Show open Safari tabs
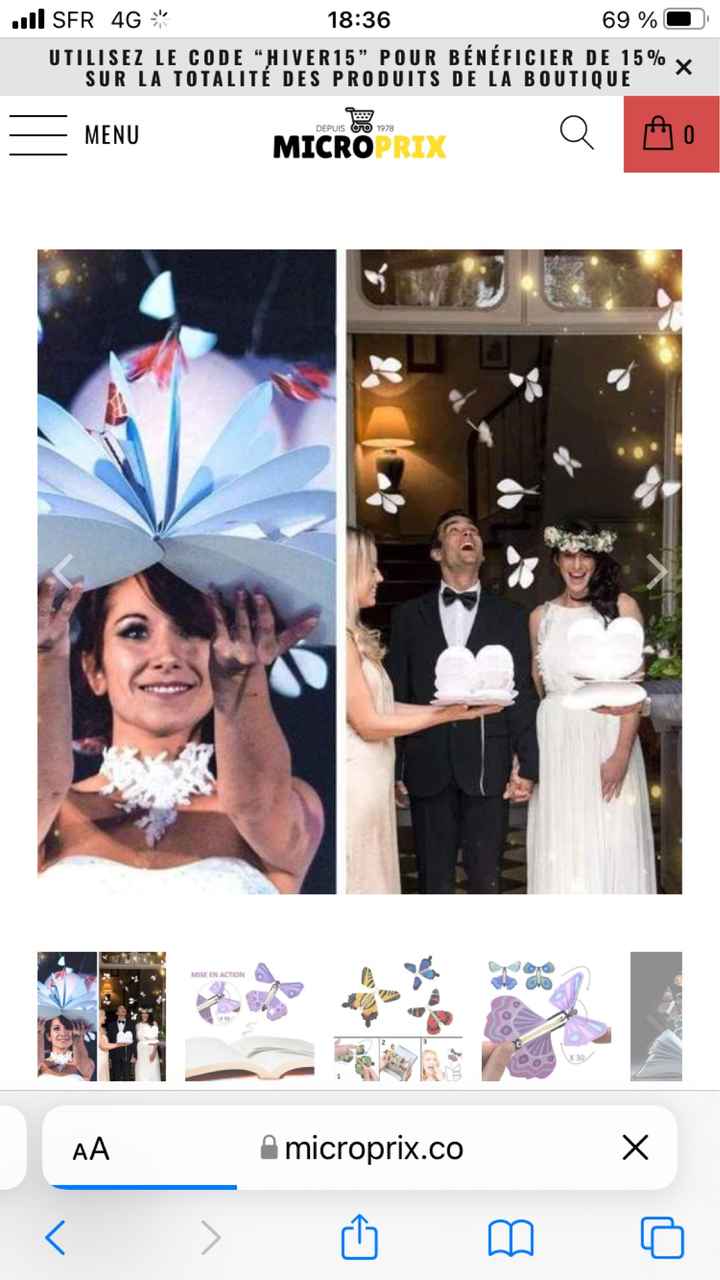 pos(662,1238)
